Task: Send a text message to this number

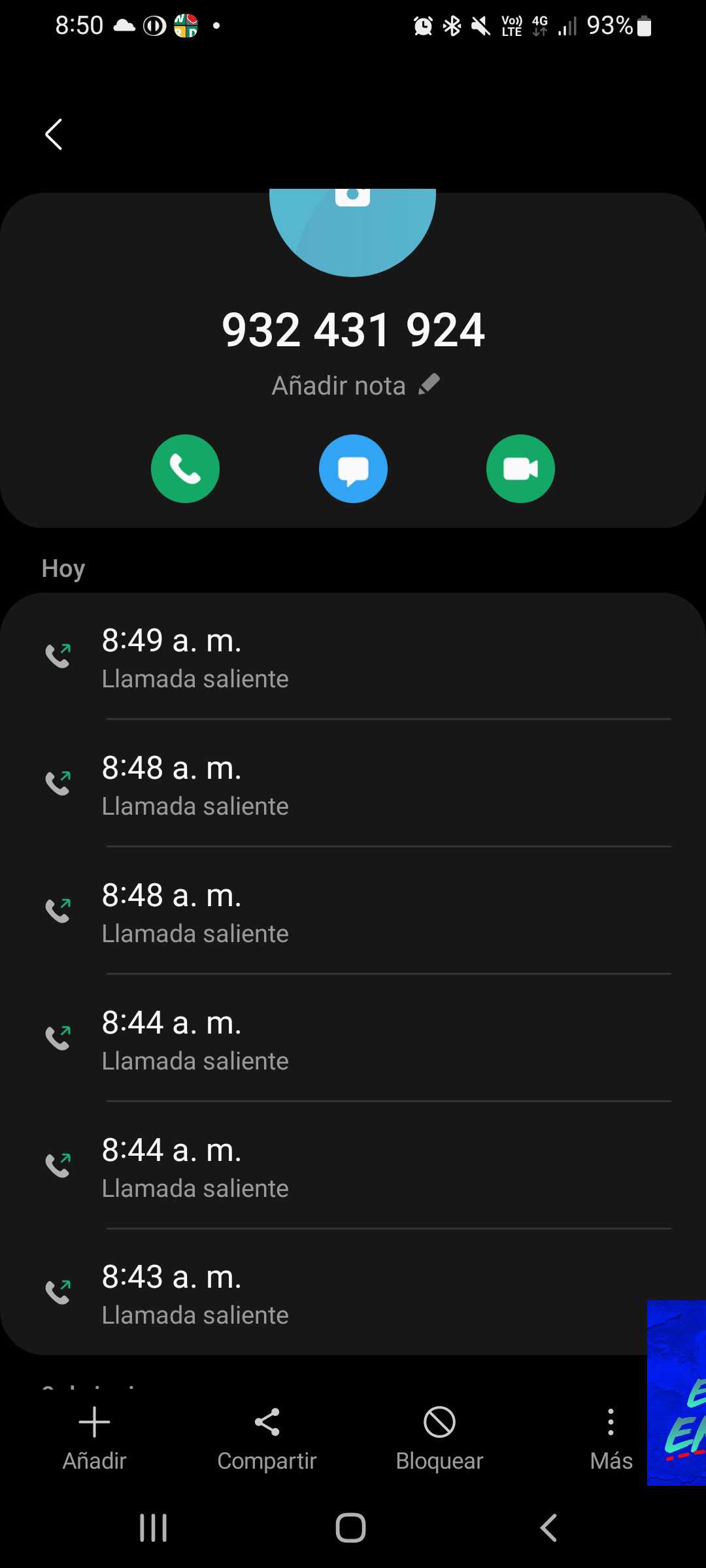Action: [x=353, y=468]
